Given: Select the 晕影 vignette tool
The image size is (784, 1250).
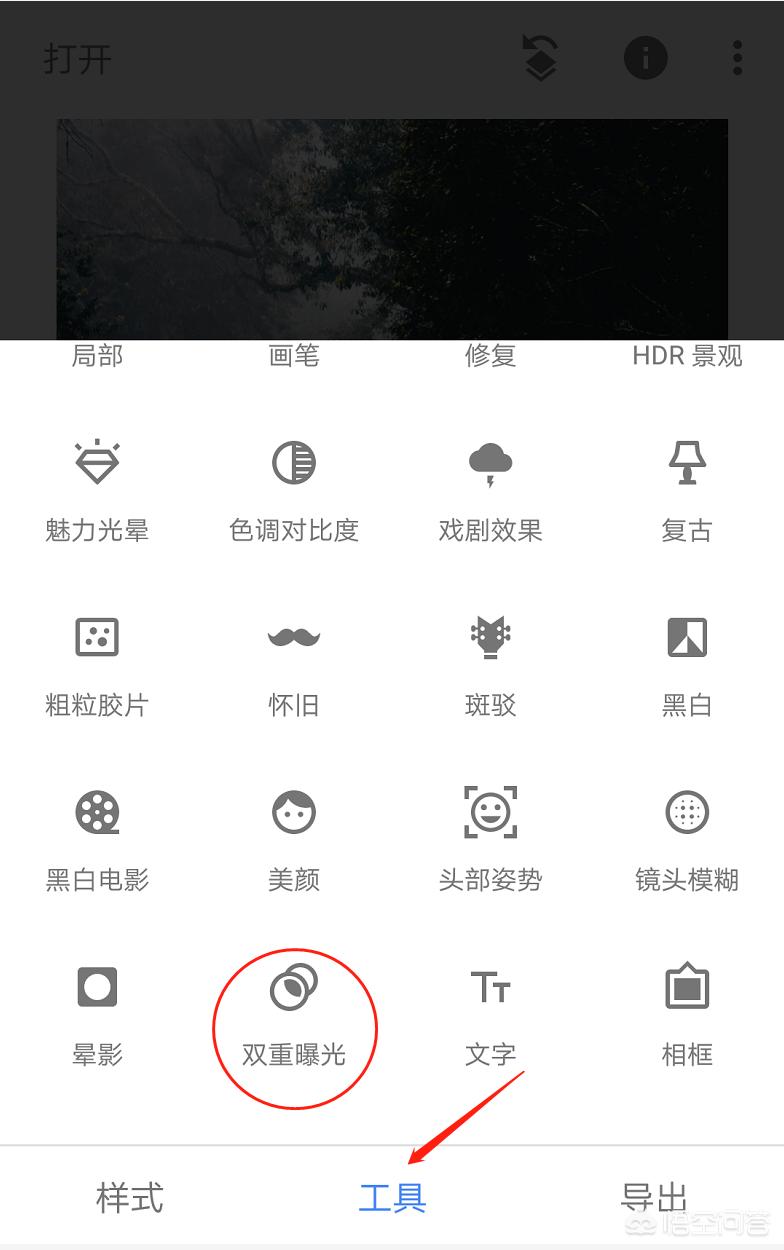Looking at the screenshot, I should (x=97, y=1012).
